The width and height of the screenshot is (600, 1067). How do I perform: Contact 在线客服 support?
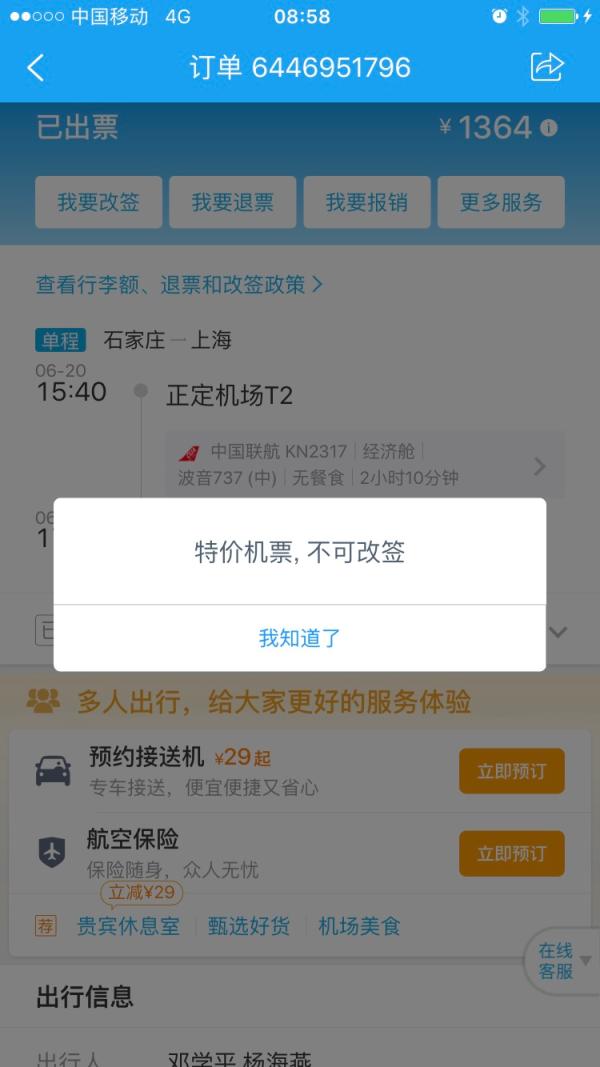[557, 961]
